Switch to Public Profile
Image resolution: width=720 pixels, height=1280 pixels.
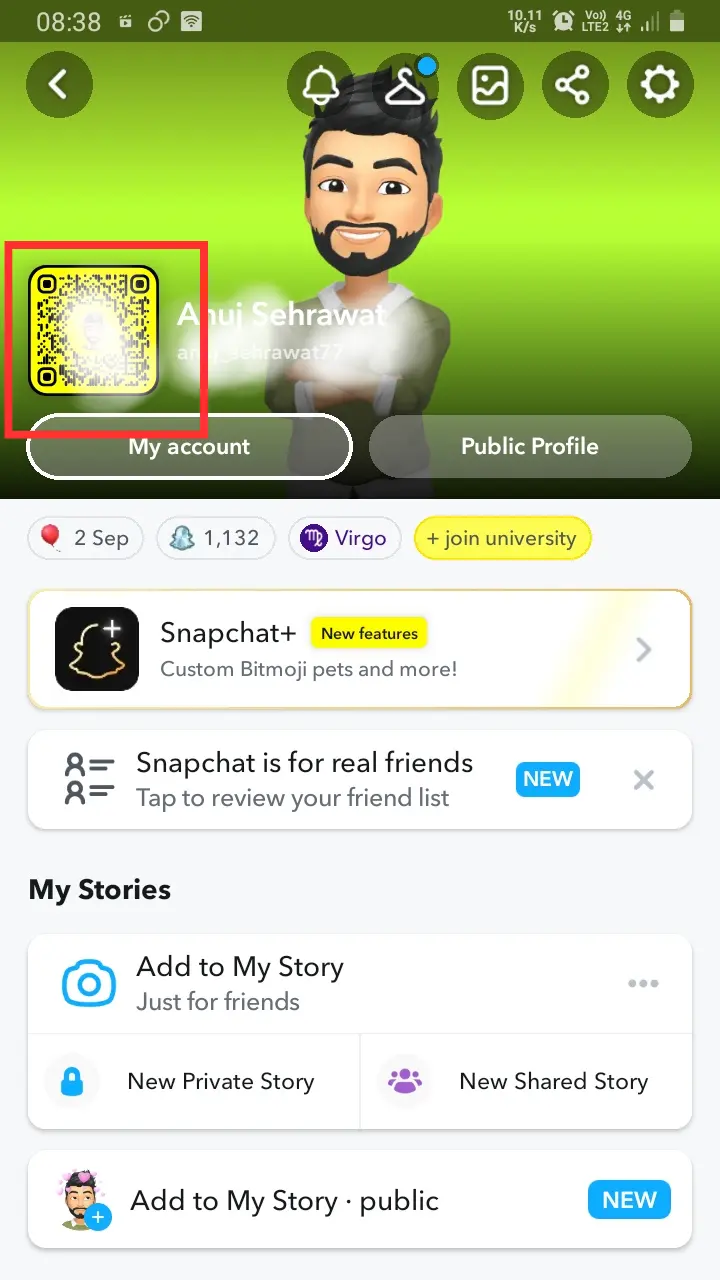coord(530,447)
